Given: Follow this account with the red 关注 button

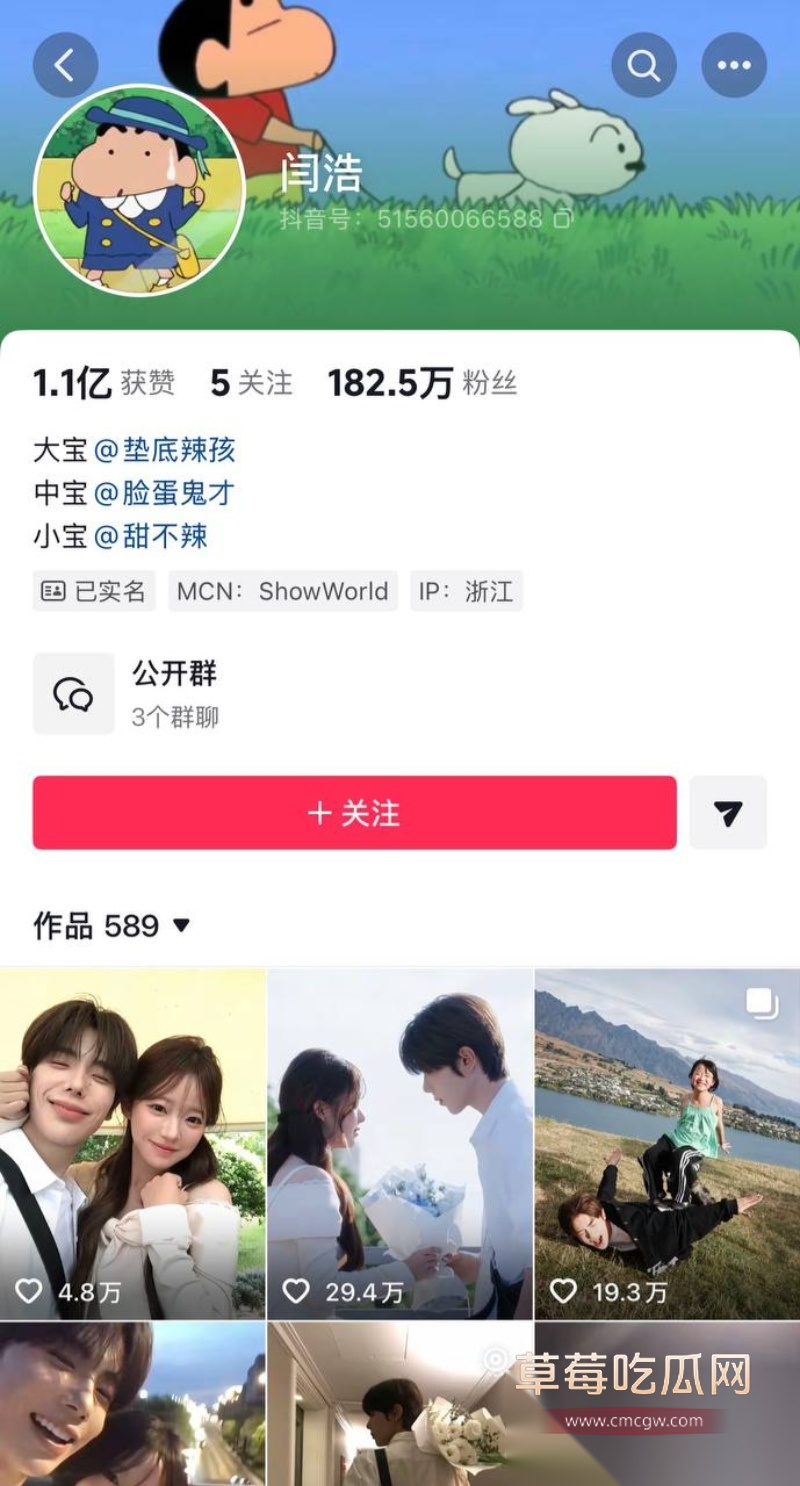Looking at the screenshot, I should click(354, 813).
